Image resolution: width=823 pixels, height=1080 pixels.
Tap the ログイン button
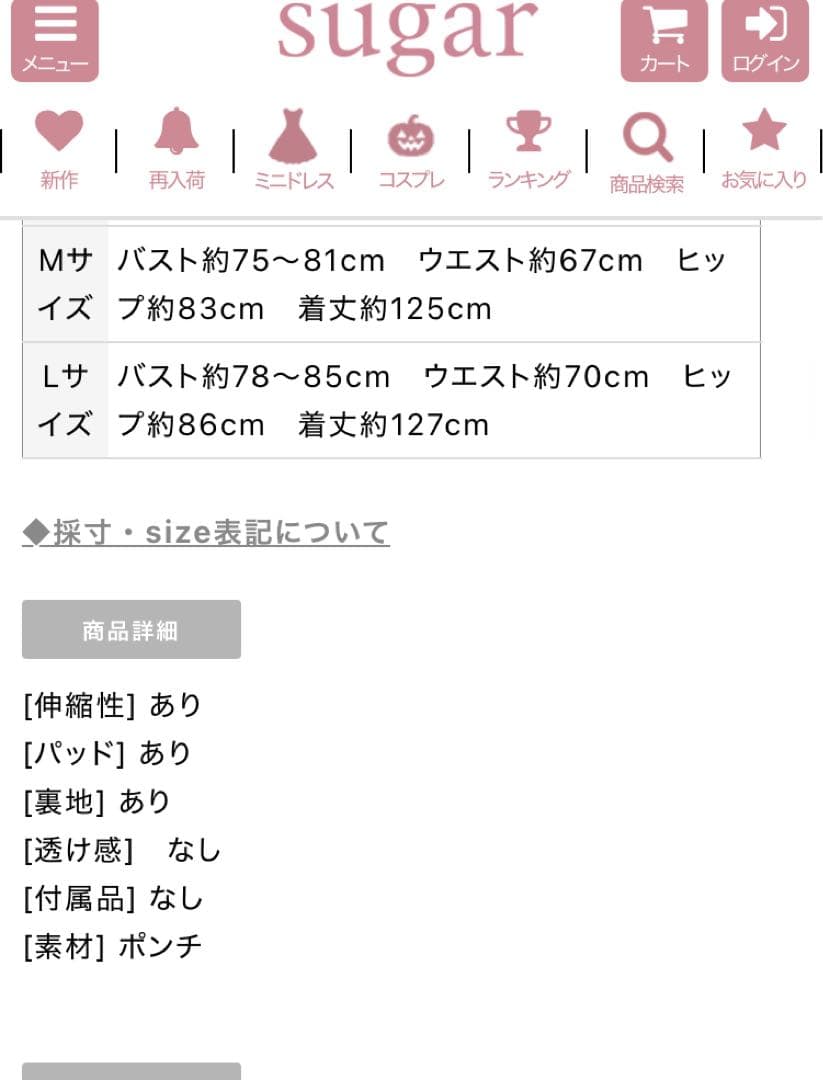click(x=765, y=39)
